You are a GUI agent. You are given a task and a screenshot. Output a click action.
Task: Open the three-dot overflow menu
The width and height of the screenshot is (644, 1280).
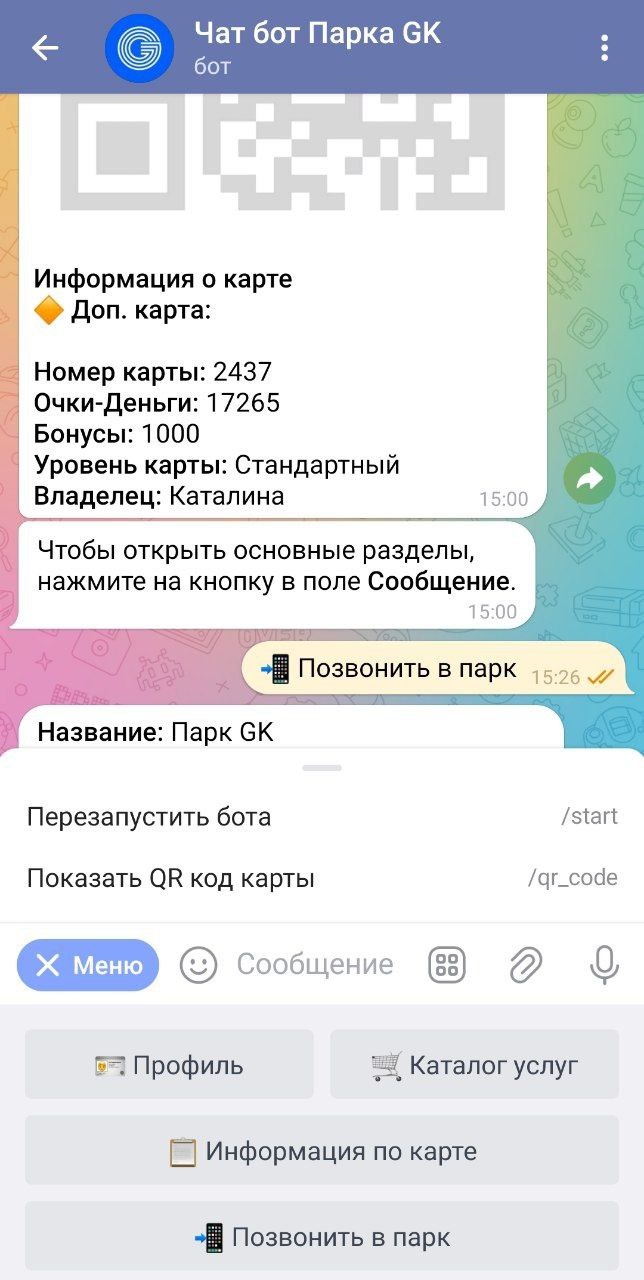[604, 47]
